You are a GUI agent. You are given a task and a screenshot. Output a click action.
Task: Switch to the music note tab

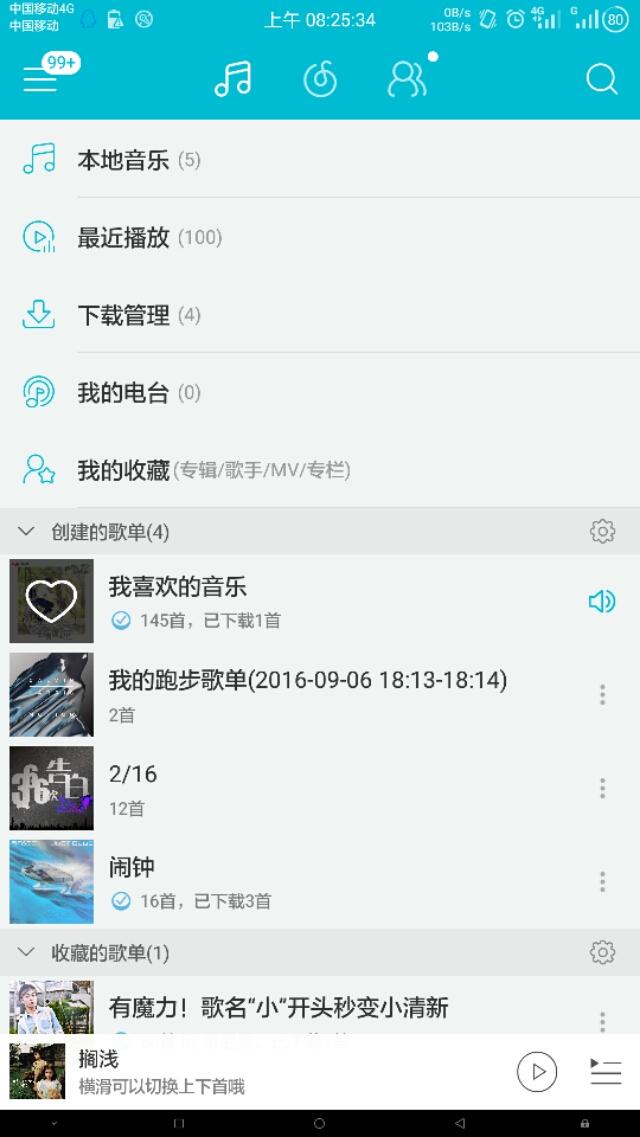coord(233,79)
